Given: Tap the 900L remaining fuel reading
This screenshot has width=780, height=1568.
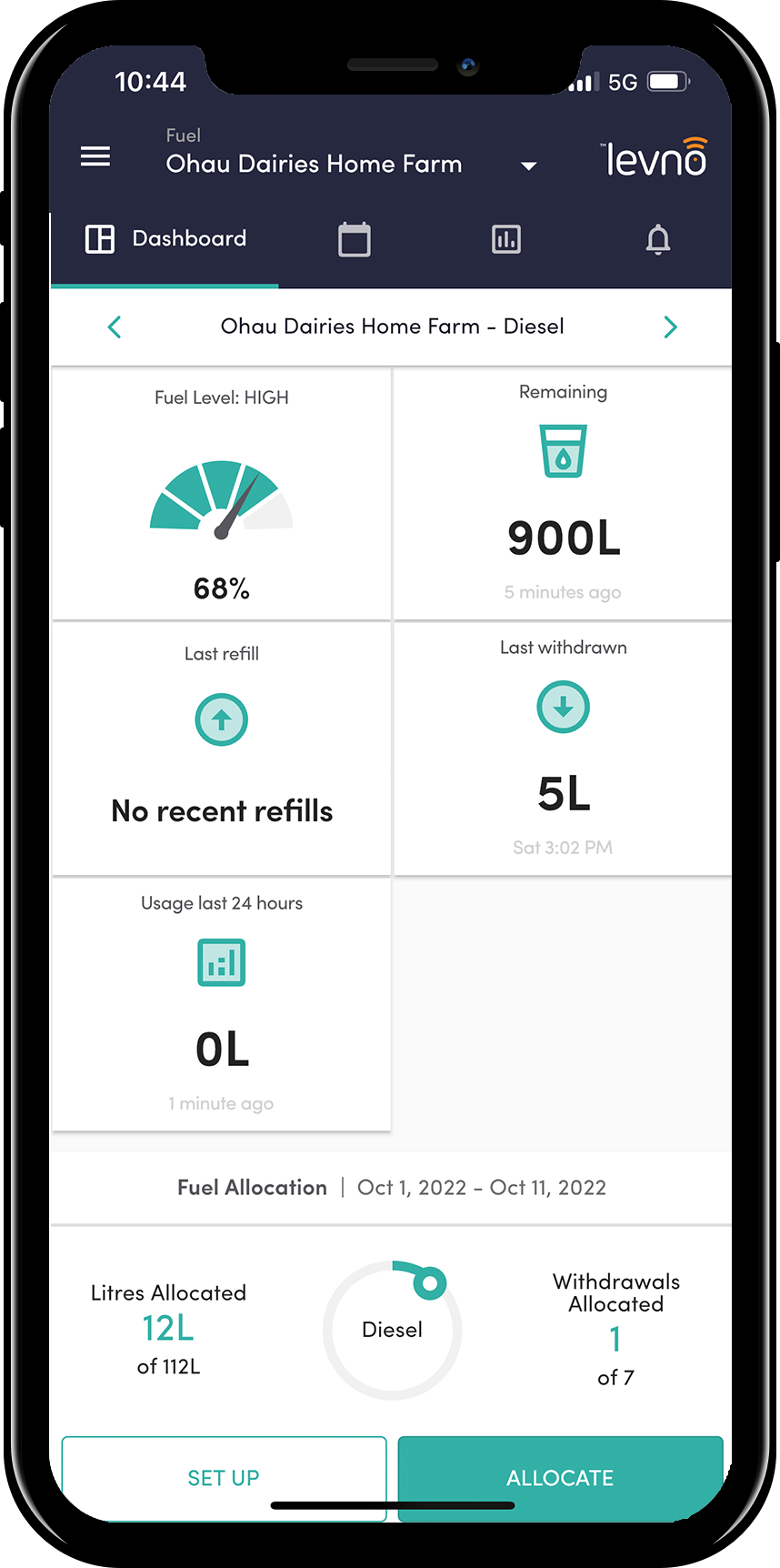Looking at the screenshot, I should click(563, 538).
